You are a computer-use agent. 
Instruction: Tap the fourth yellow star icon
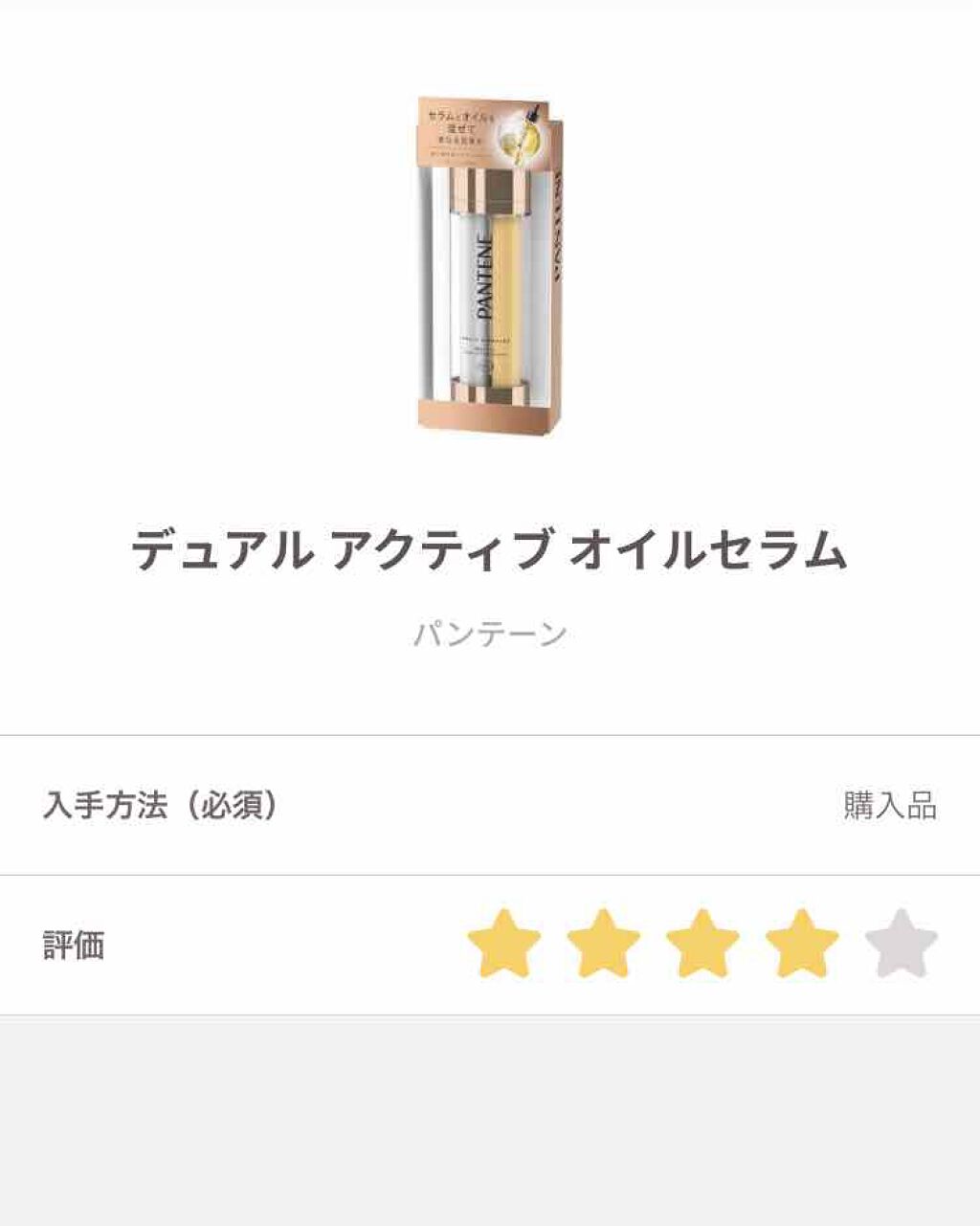(797, 947)
